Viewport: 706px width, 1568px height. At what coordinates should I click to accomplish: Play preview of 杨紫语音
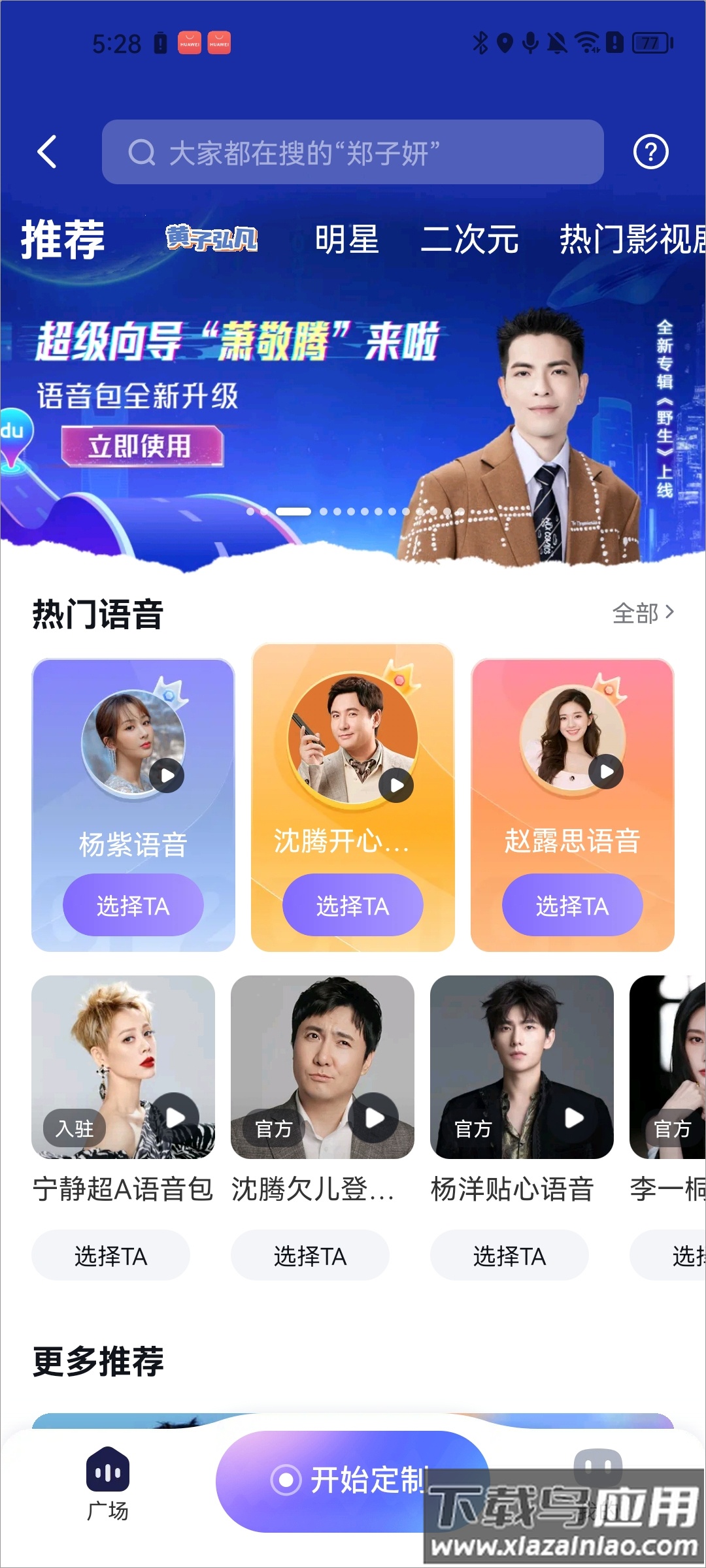tap(167, 776)
